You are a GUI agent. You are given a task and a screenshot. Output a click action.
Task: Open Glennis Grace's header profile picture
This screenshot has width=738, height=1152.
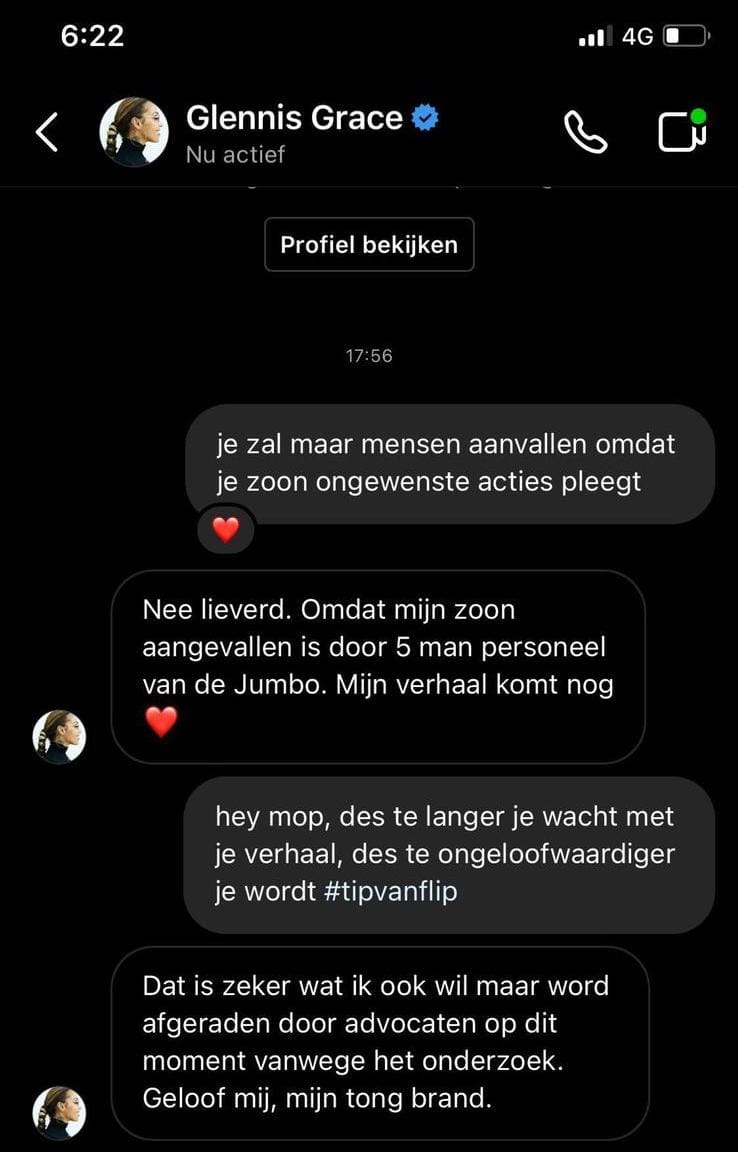point(134,132)
